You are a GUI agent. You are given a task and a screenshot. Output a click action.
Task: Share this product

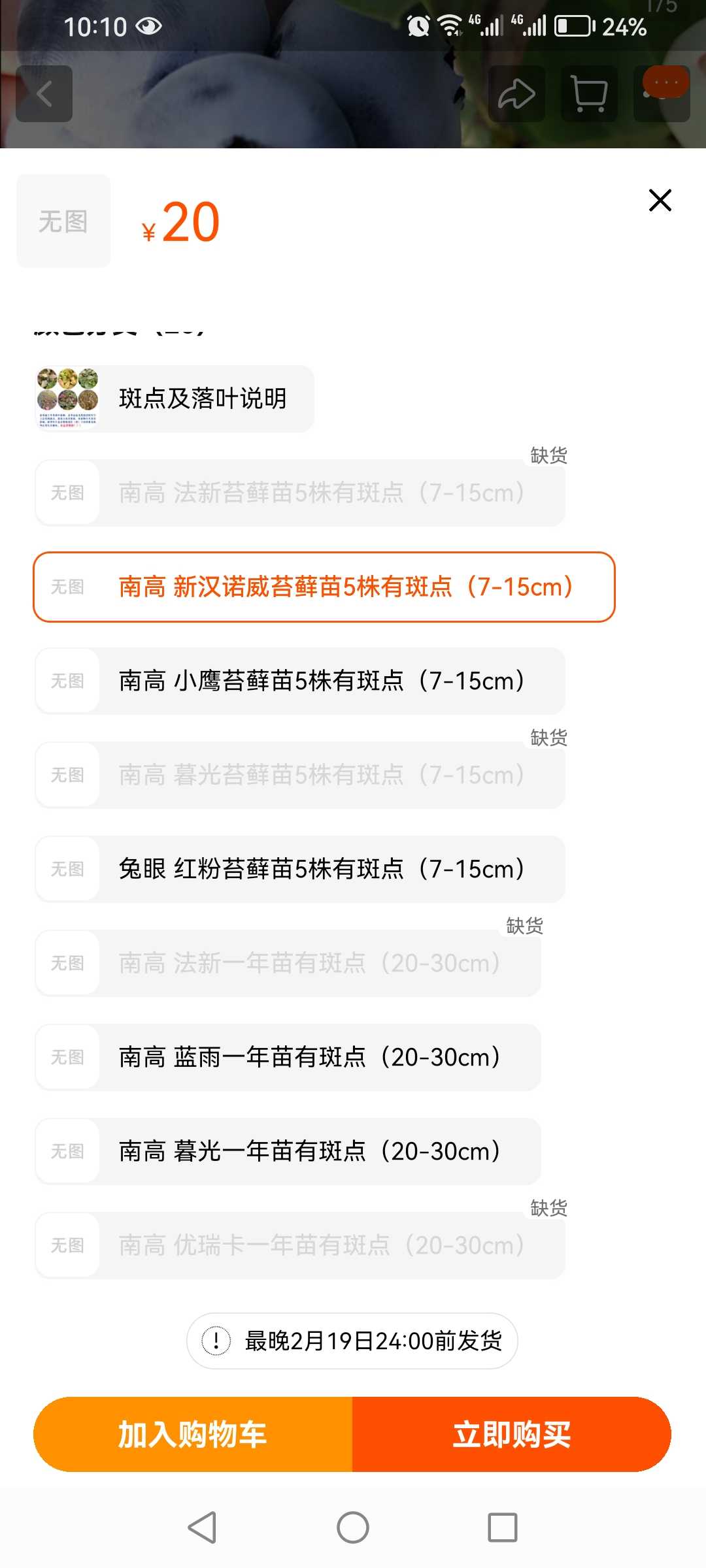516,93
